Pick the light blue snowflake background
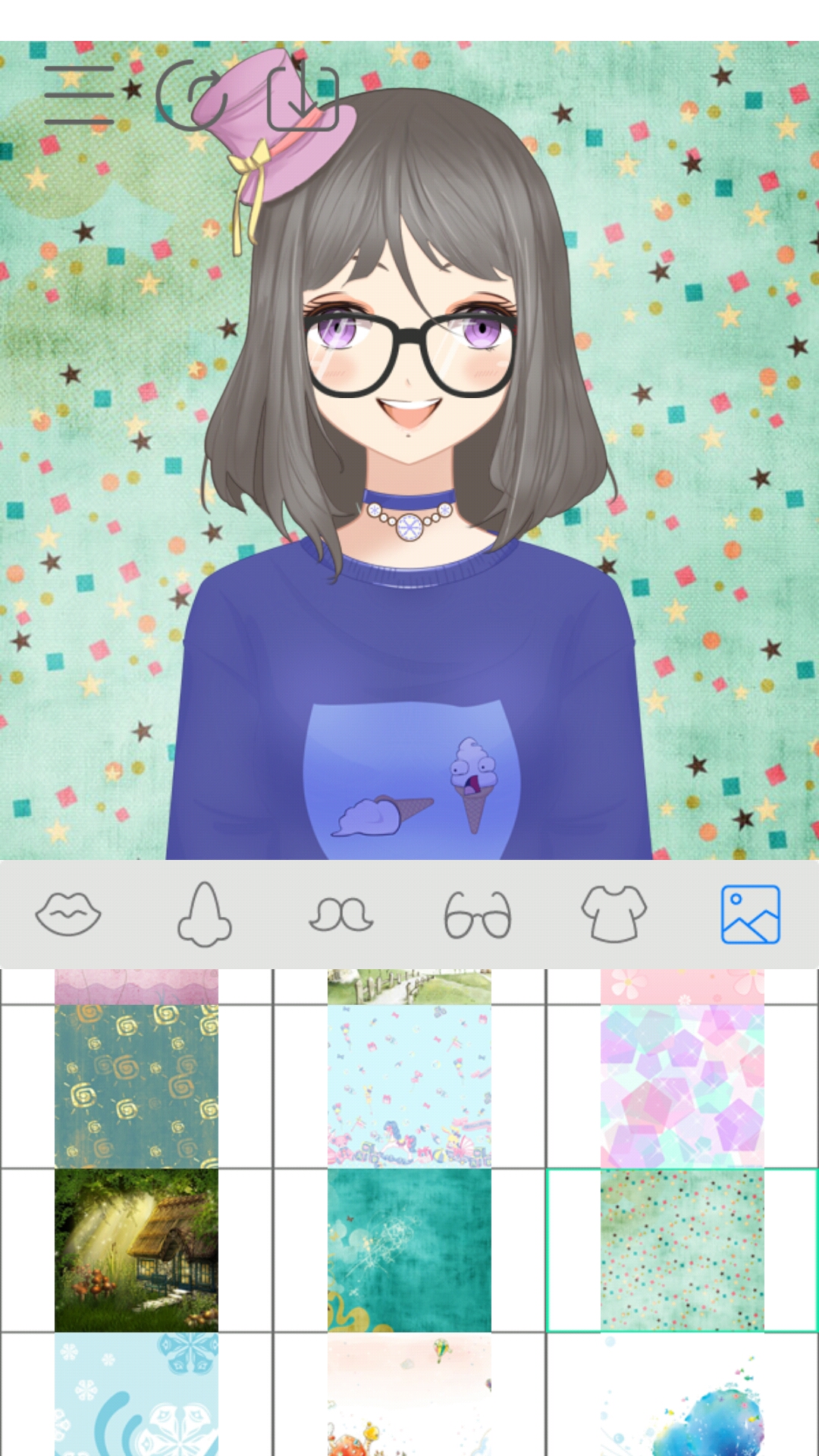Image resolution: width=819 pixels, height=1456 pixels. pyautogui.click(x=136, y=1395)
